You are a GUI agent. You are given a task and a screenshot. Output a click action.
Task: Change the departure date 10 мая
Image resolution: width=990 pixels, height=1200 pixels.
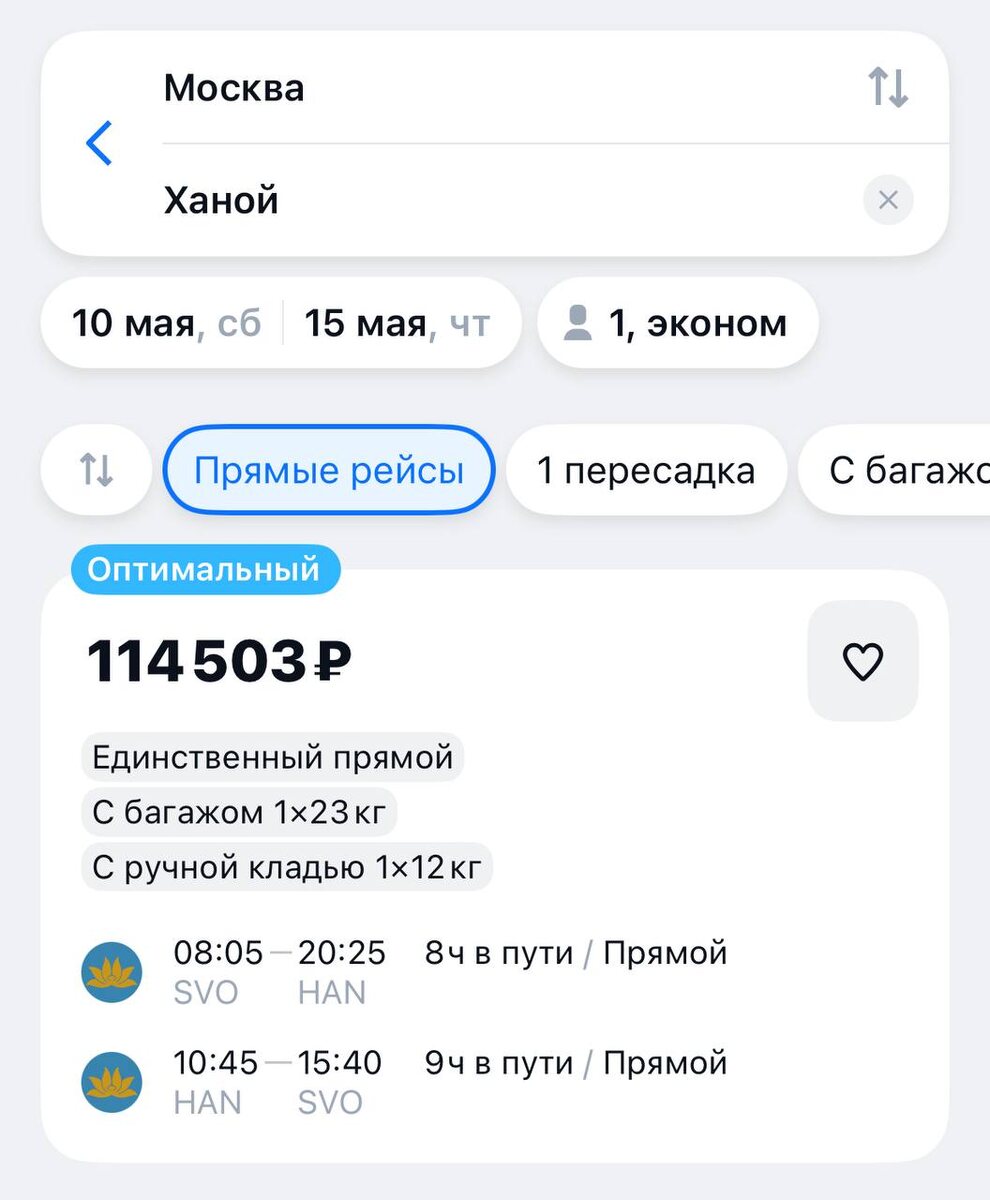pyautogui.click(x=165, y=323)
